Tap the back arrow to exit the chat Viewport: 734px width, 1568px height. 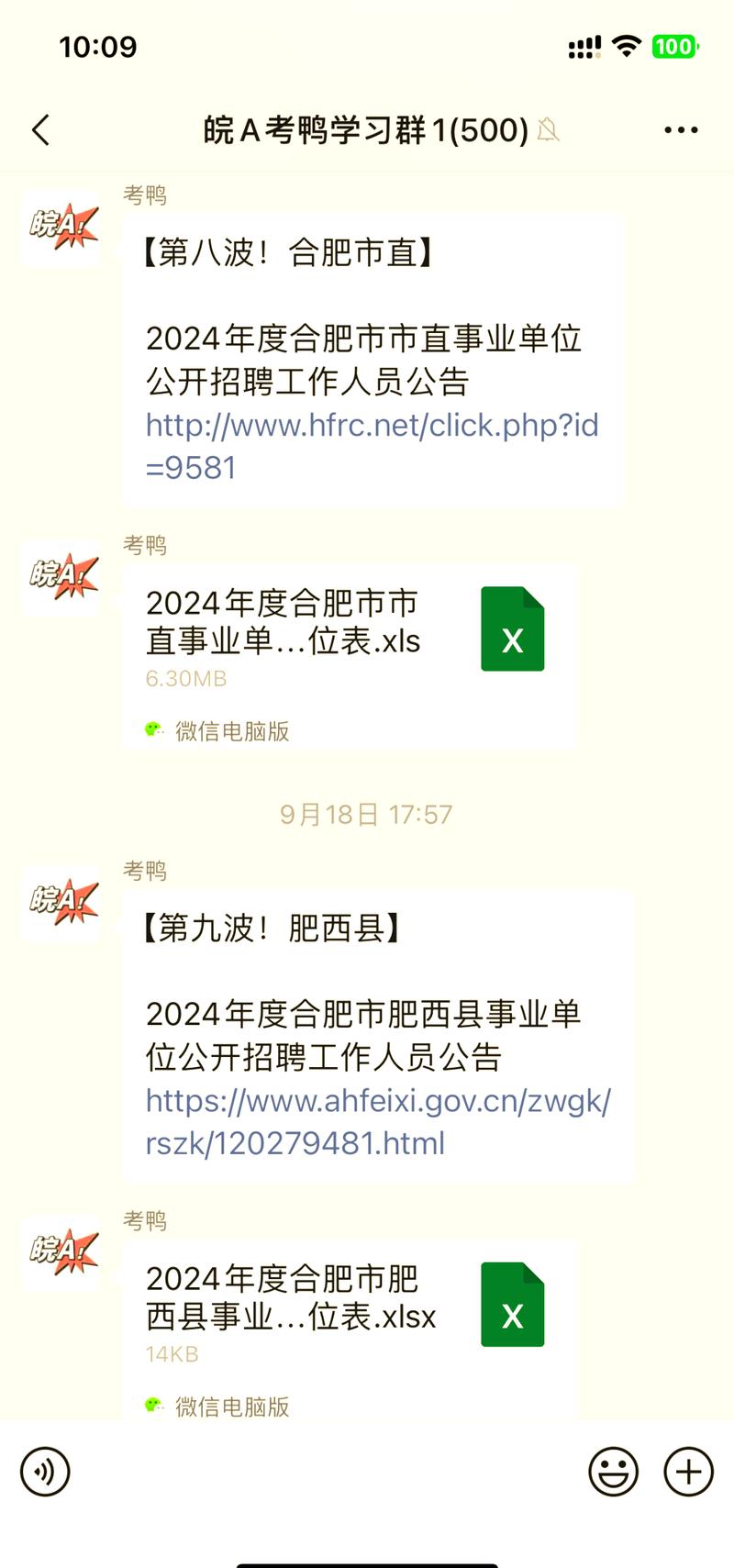[x=39, y=130]
